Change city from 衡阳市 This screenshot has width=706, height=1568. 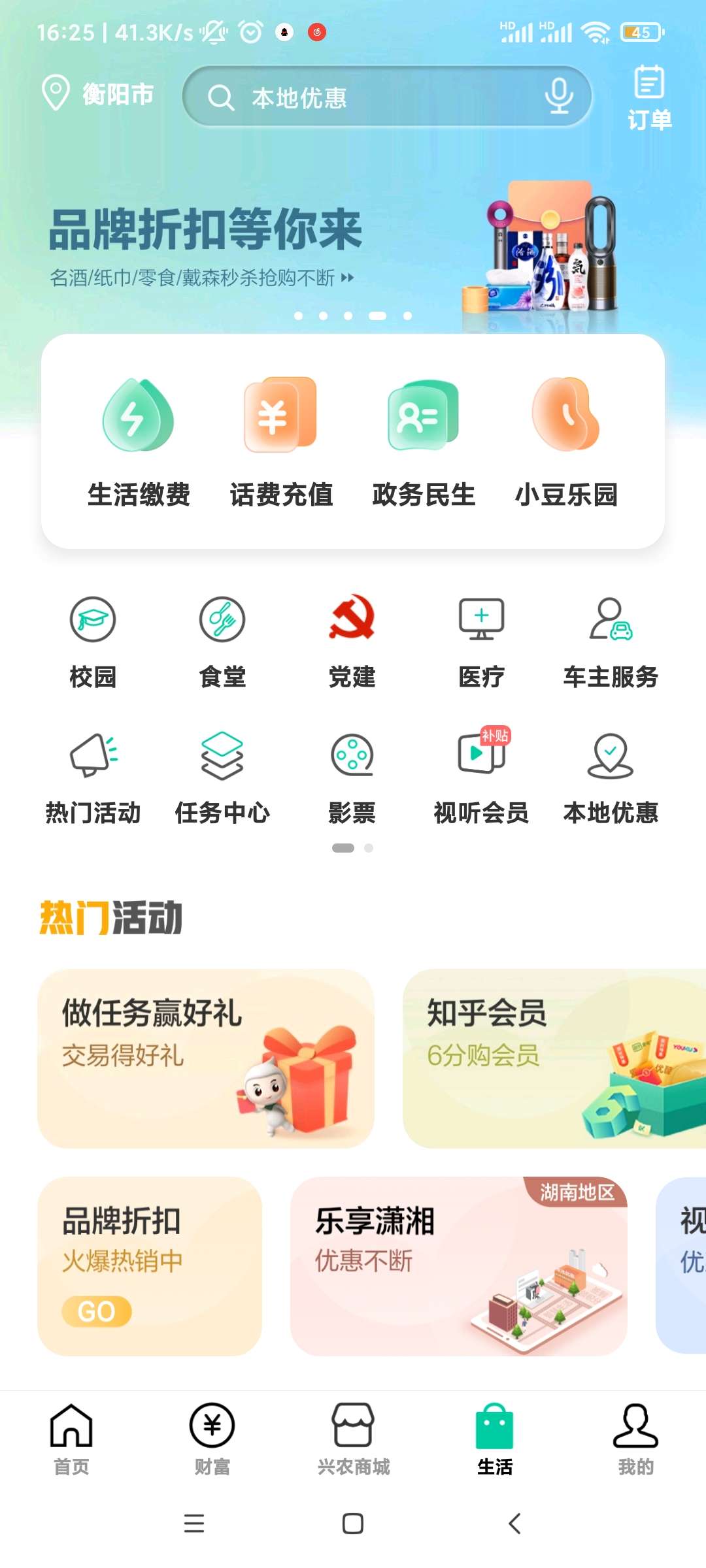[x=98, y=94]
